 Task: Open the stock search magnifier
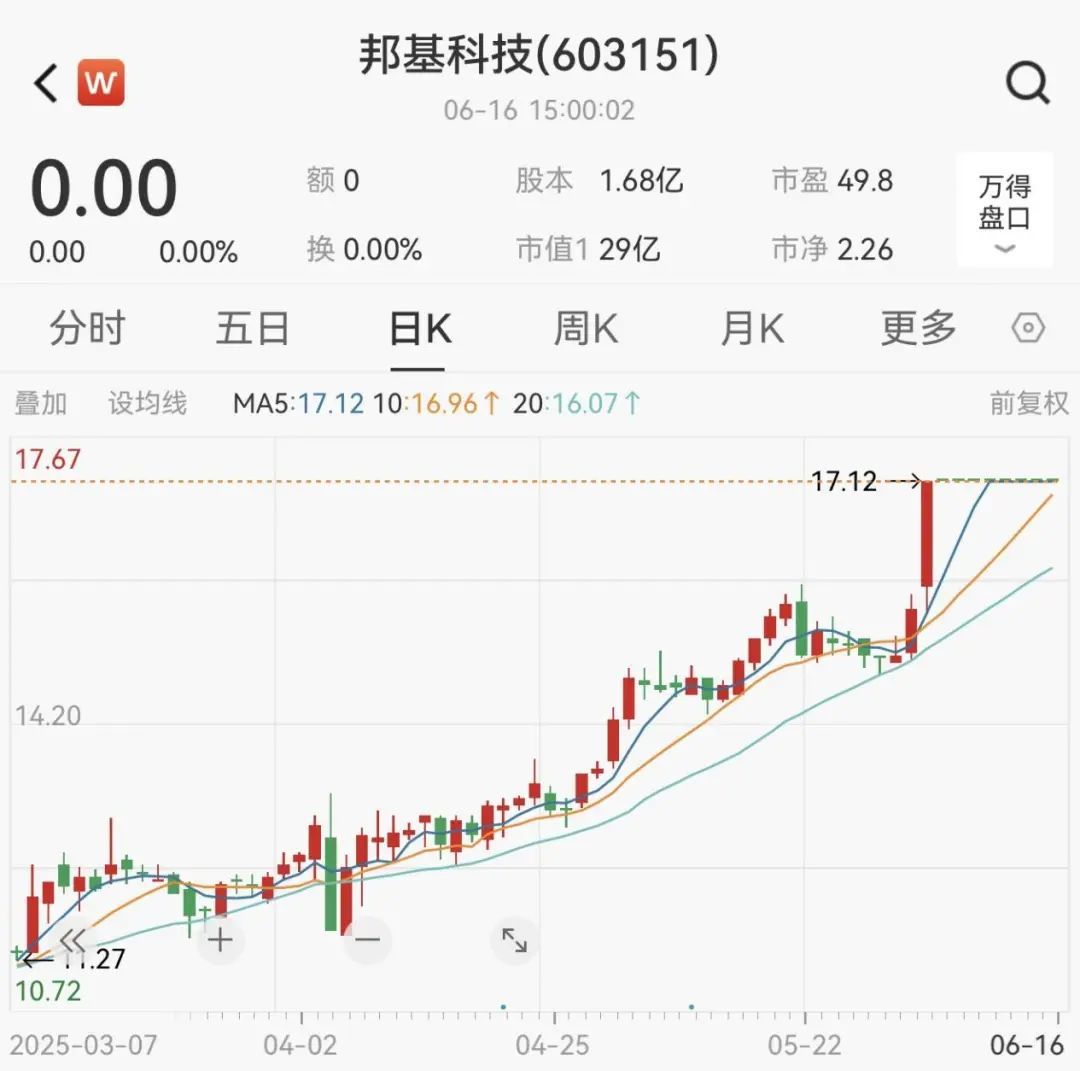click(1027, 83)
